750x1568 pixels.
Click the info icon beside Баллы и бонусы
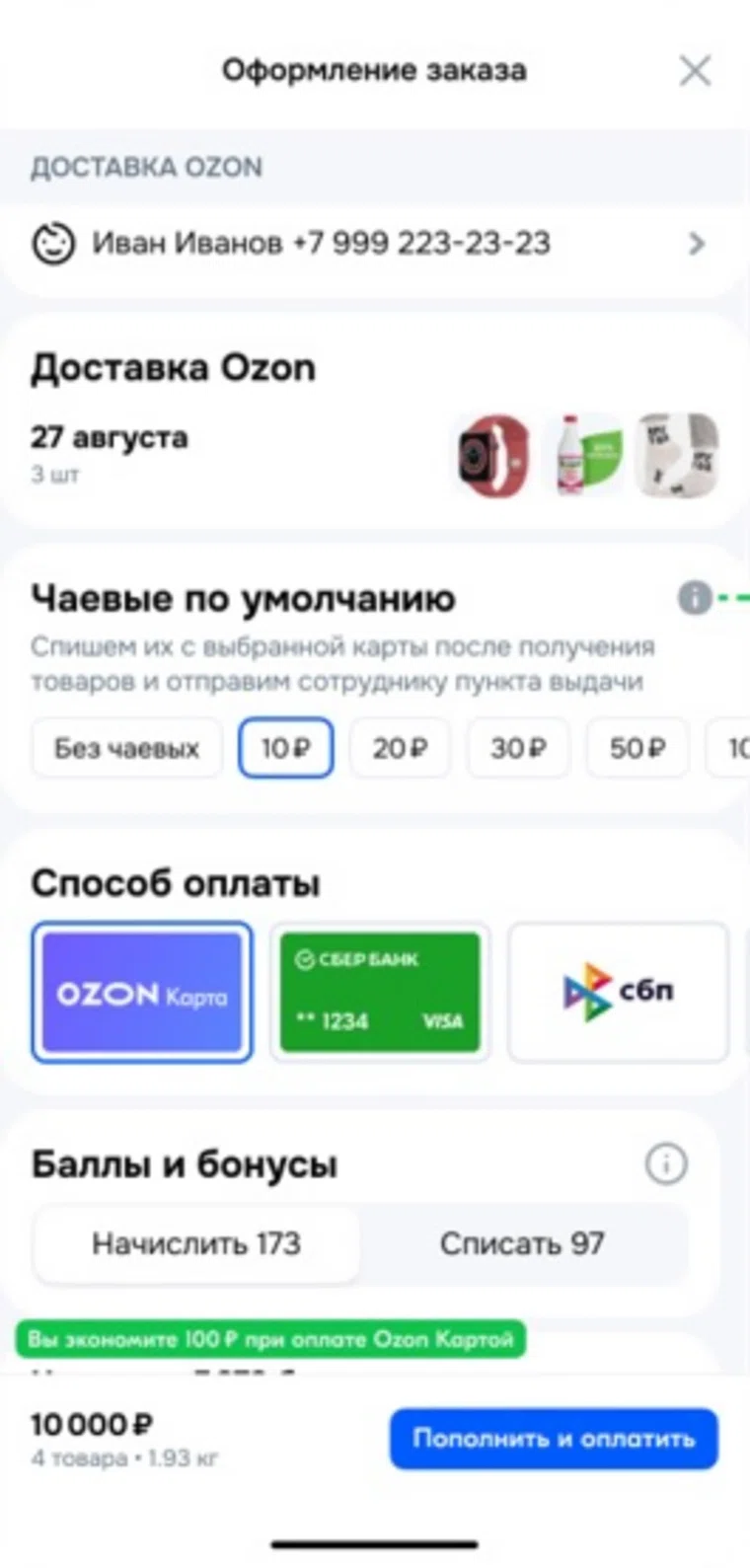point(666,1163)
